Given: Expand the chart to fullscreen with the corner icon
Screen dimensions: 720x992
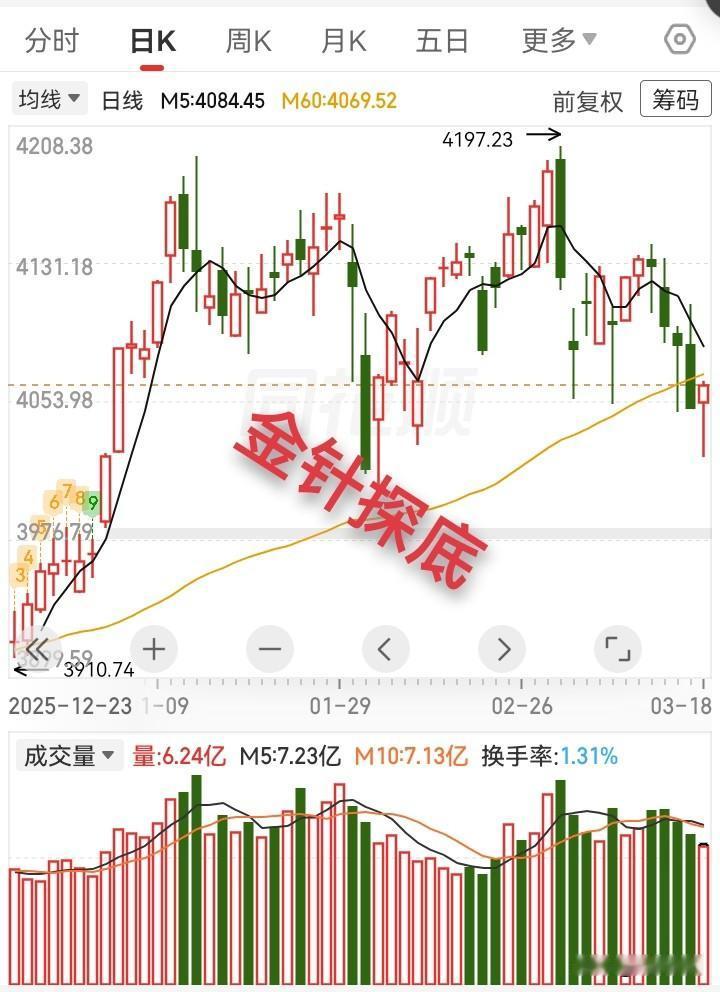Looking at the screenshot, I should (x=620, y=649).
